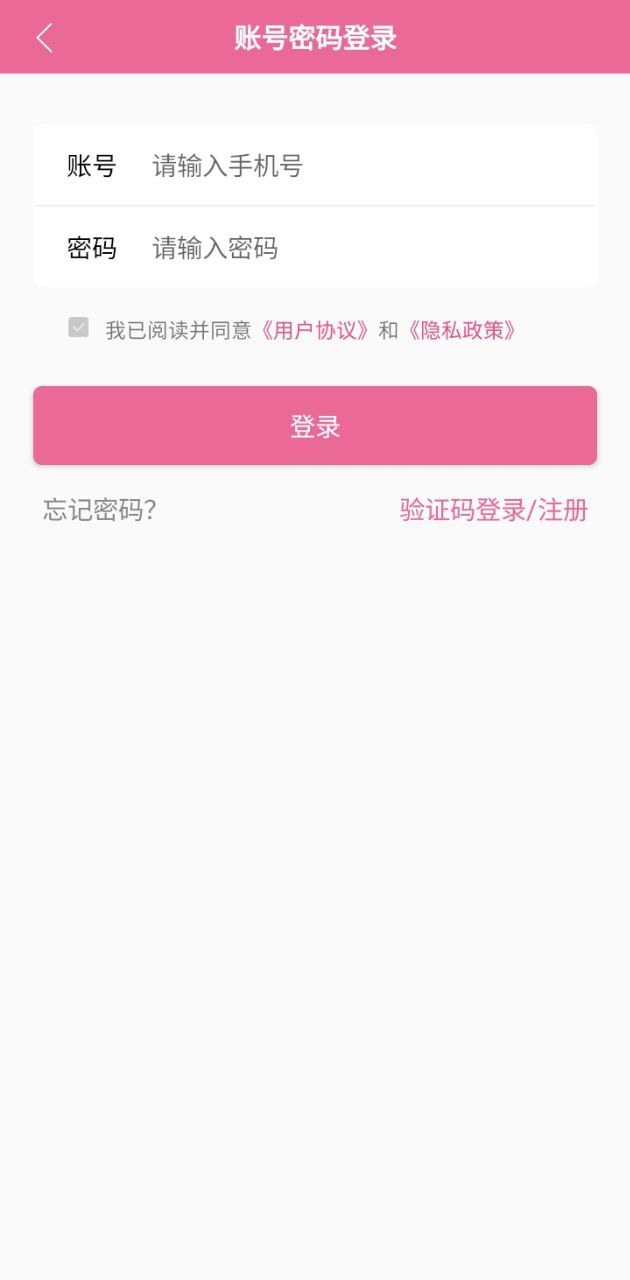Tap the pink 登录 button
The image size is (630, 1280).
[315, 426]
